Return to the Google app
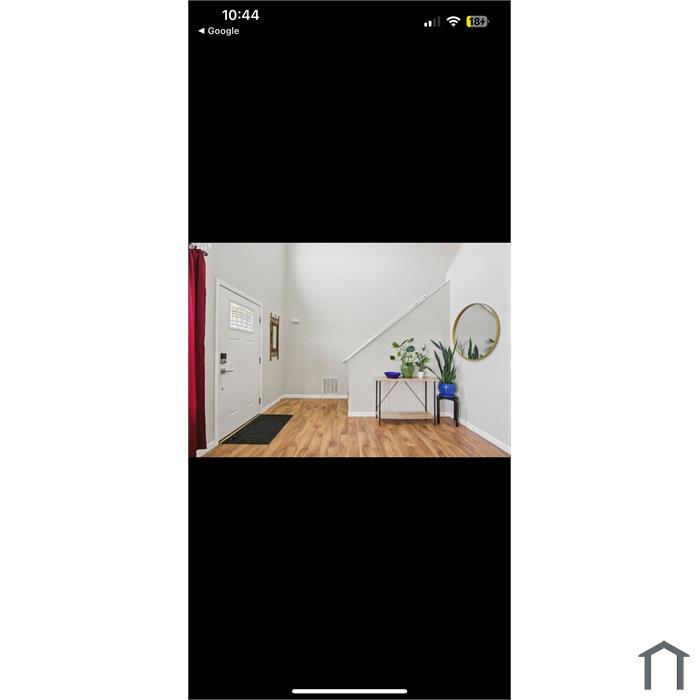700x700 pixels. pyautogui.click(x=219, y=31)
